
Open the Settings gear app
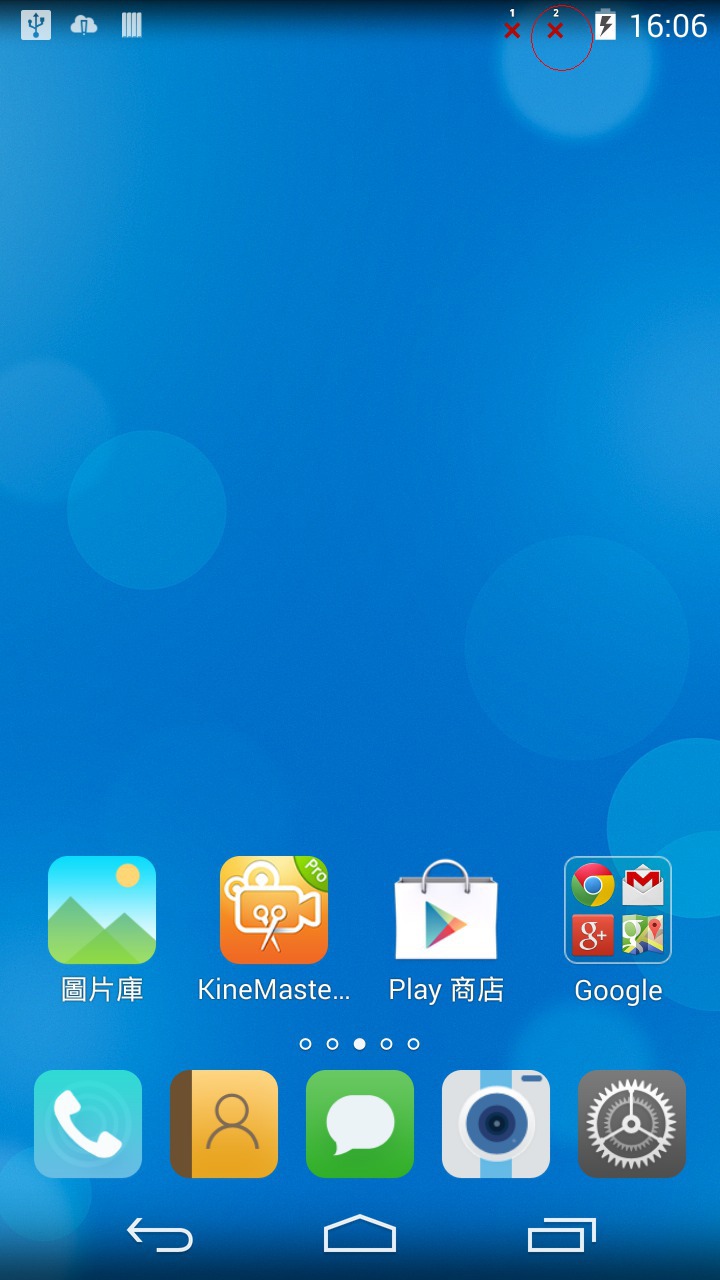tap(632, 1124)
